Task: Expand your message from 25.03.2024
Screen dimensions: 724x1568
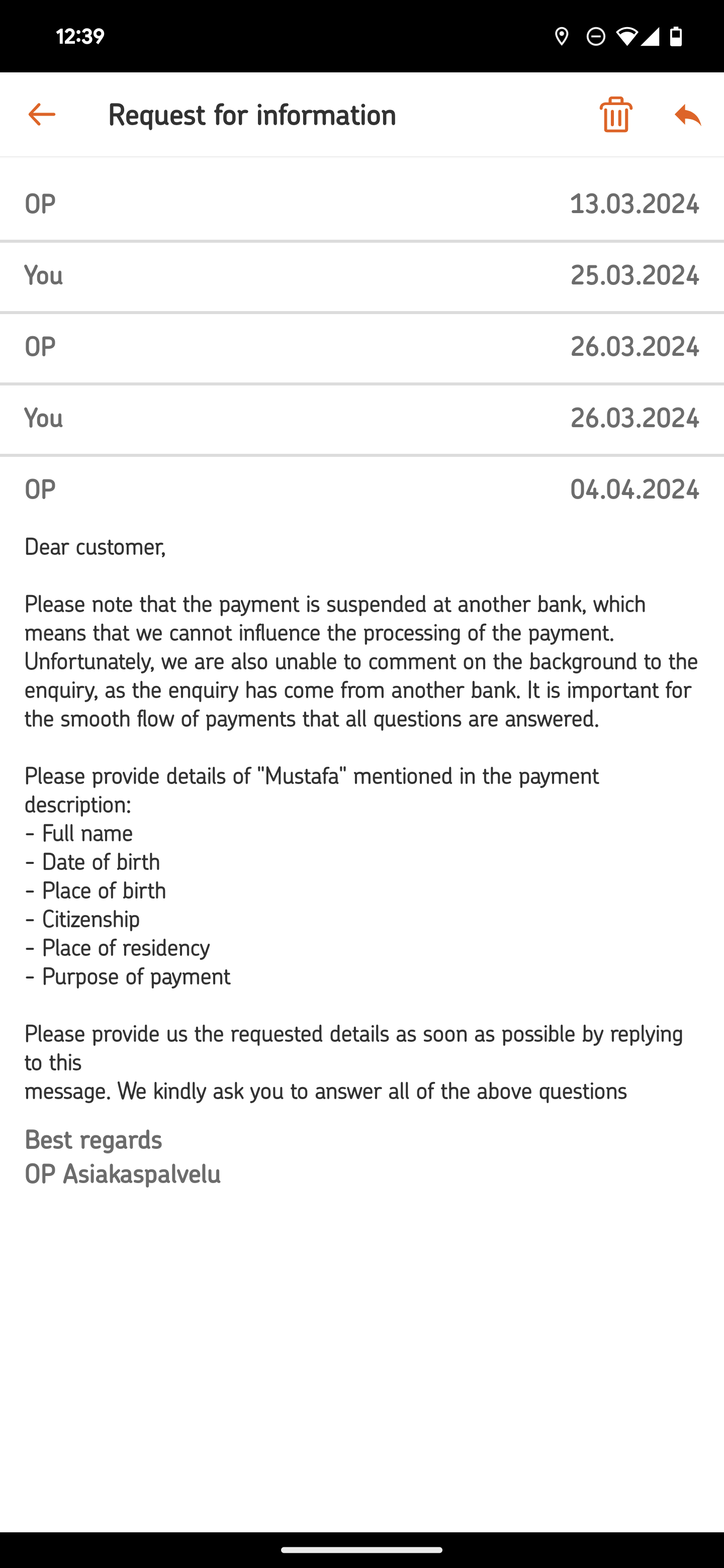Action: click(x=361, y=276)
